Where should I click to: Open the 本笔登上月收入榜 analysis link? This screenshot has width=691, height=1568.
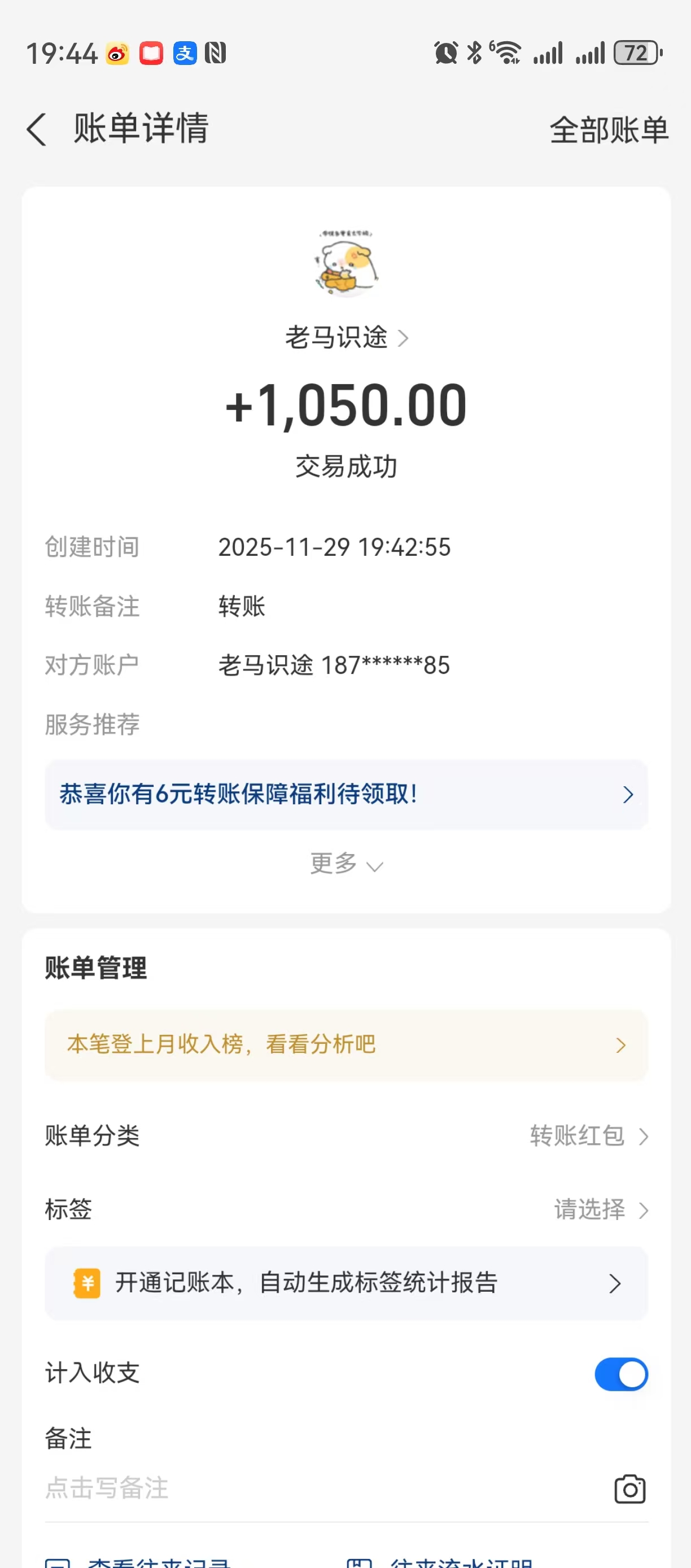click(345, 1044)
